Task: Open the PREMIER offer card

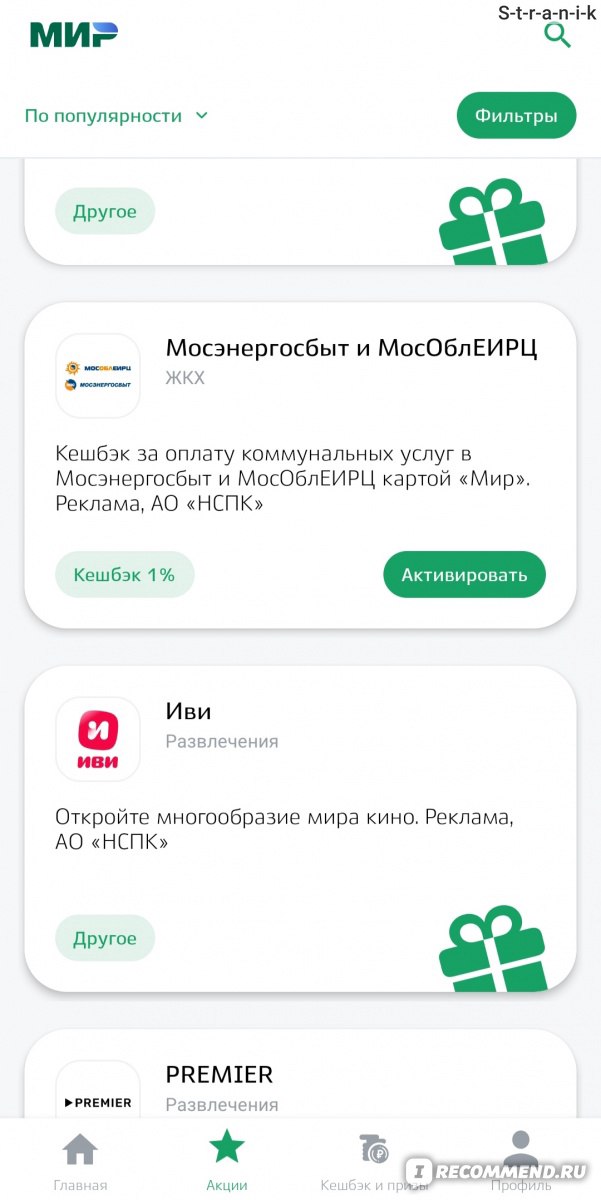Action: (x=300, y=1074)
